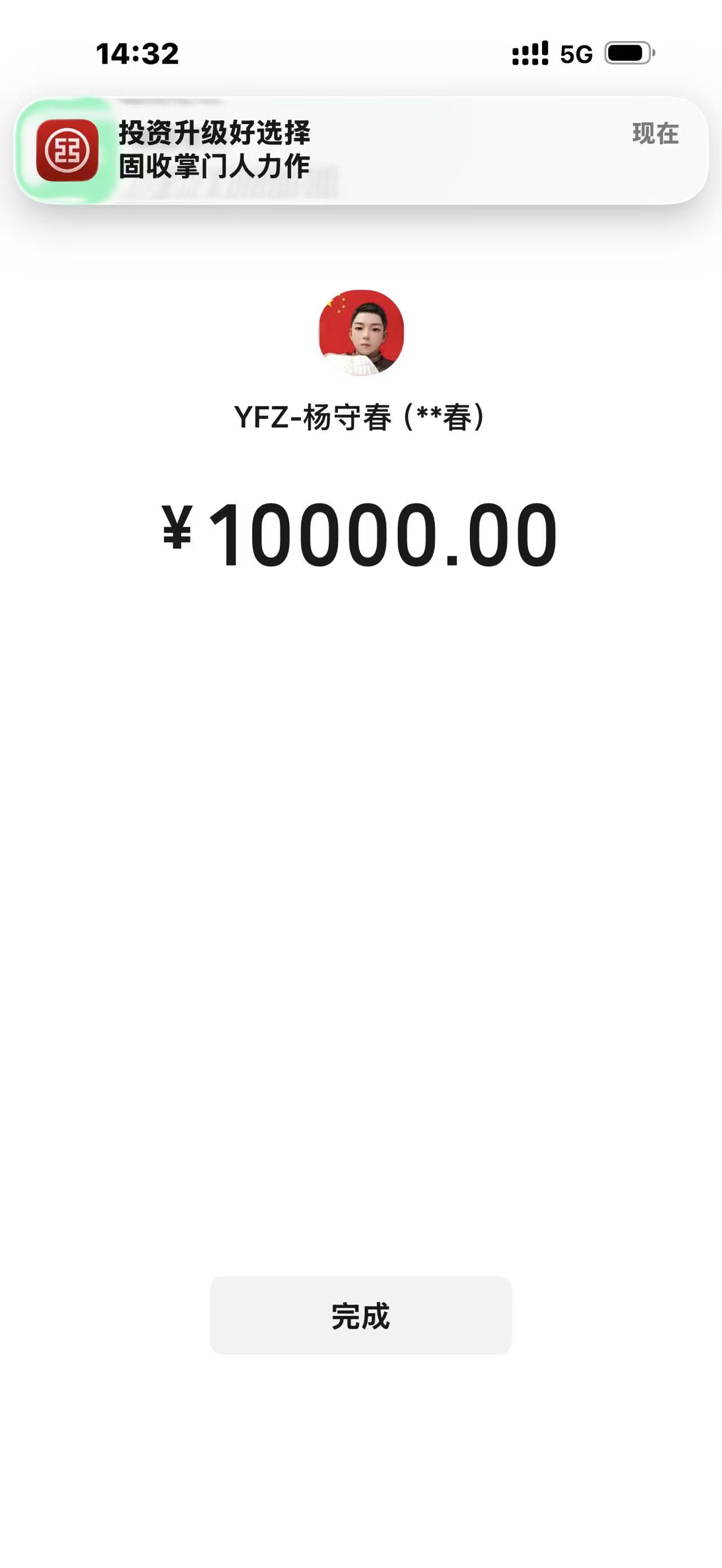Tap the 完成 button
This screenshot has height=1568, width=722.
point(360,1315)
